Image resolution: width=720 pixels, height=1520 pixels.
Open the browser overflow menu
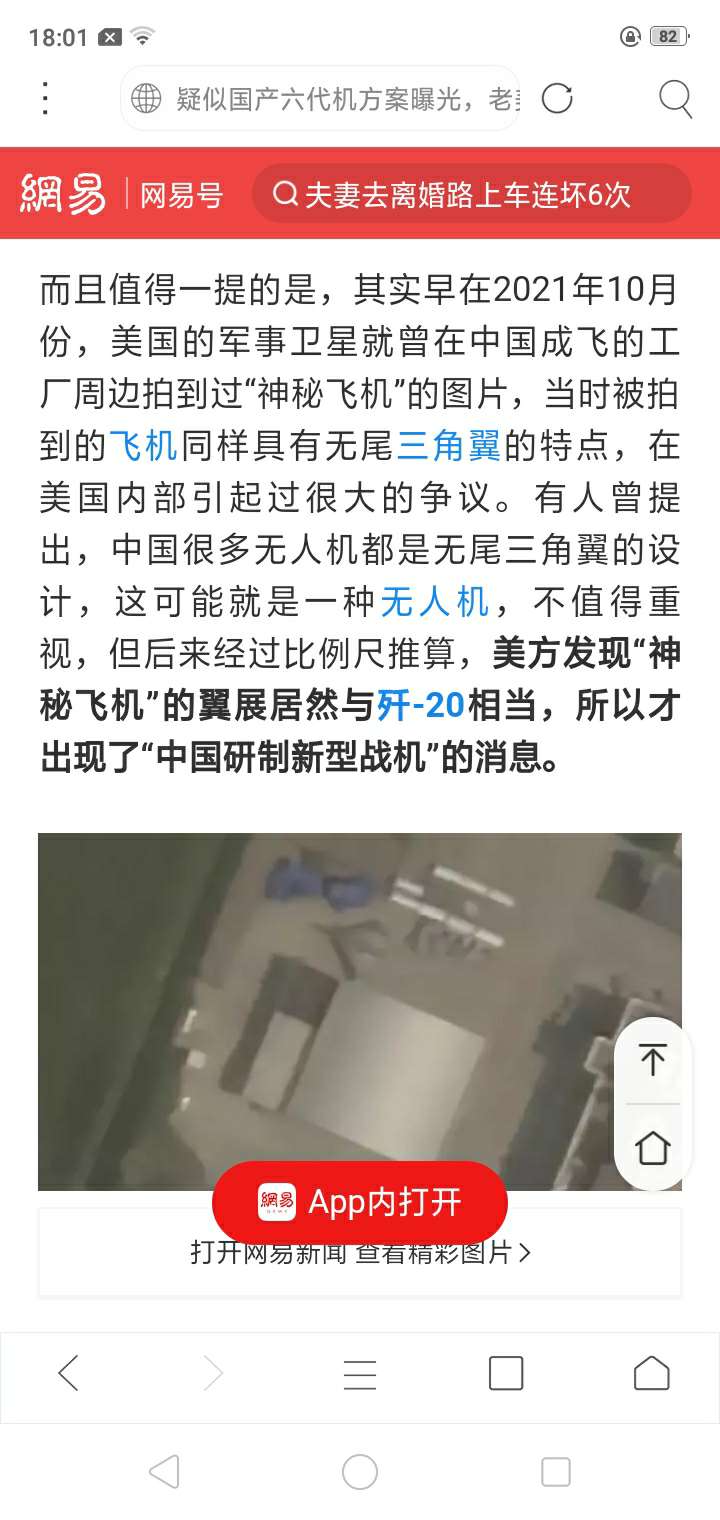[x=45, y=98]
